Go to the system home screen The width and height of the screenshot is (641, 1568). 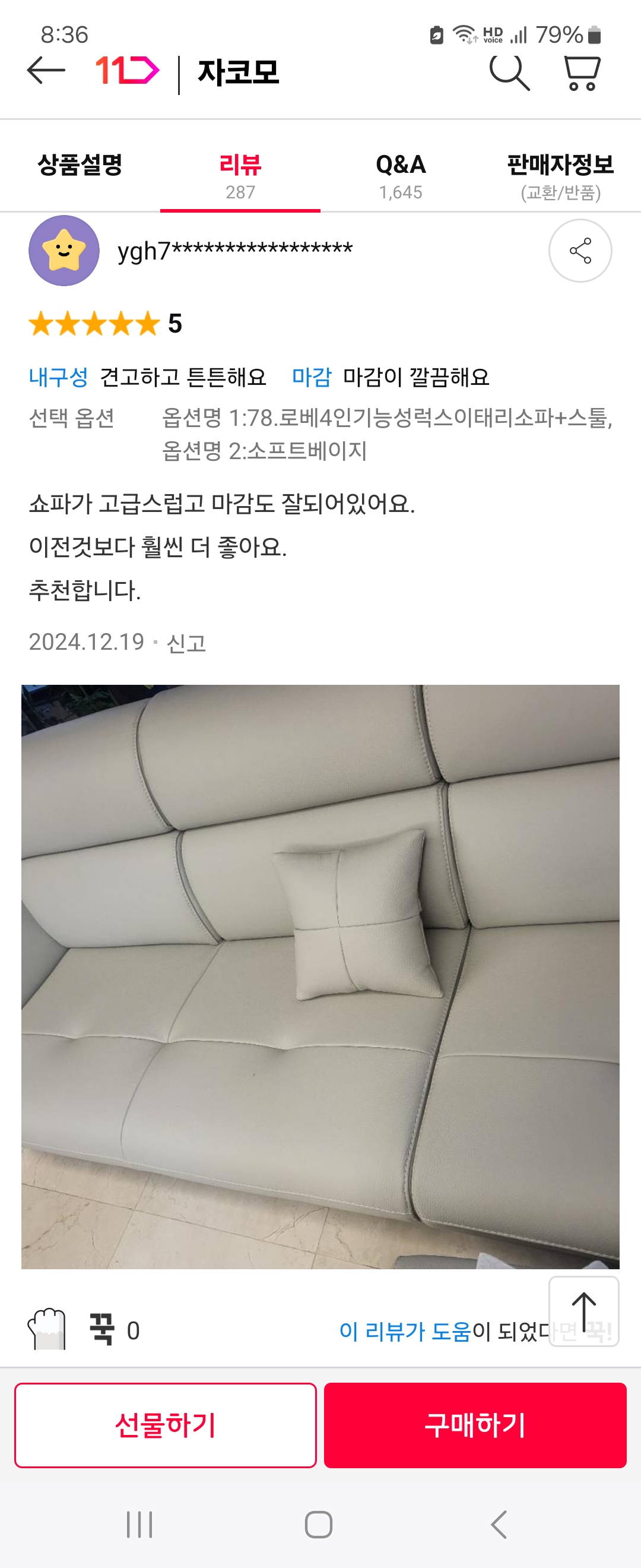[319, 1524]
